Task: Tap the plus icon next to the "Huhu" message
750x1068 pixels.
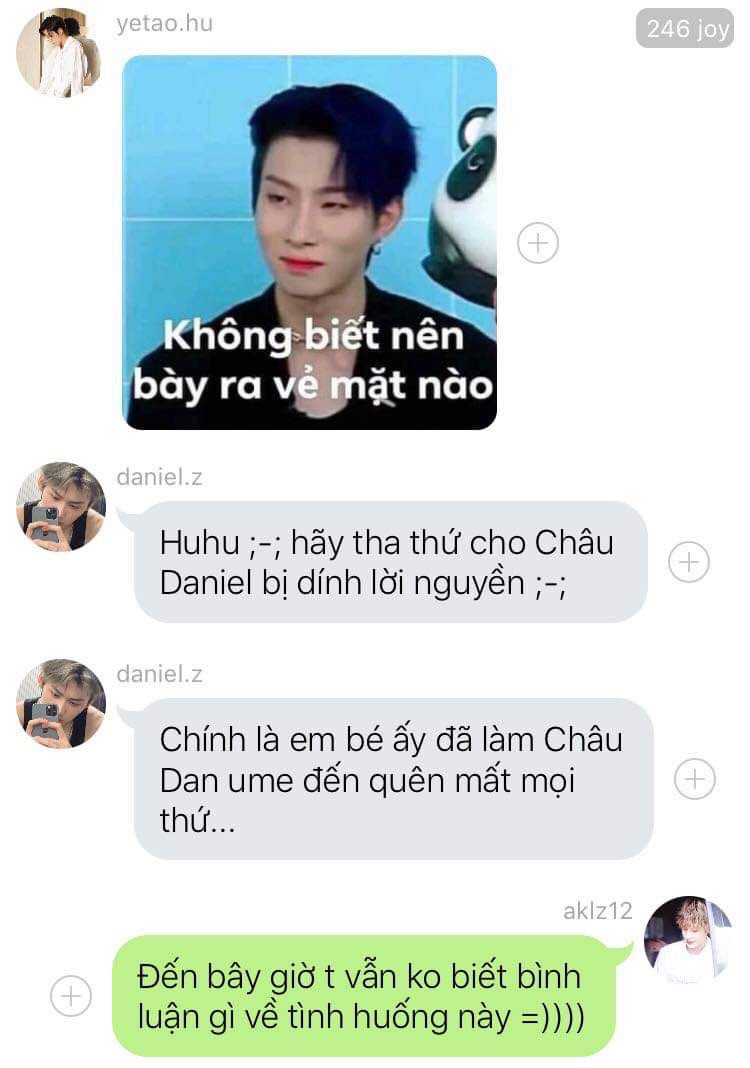Action: pos(688,562)
